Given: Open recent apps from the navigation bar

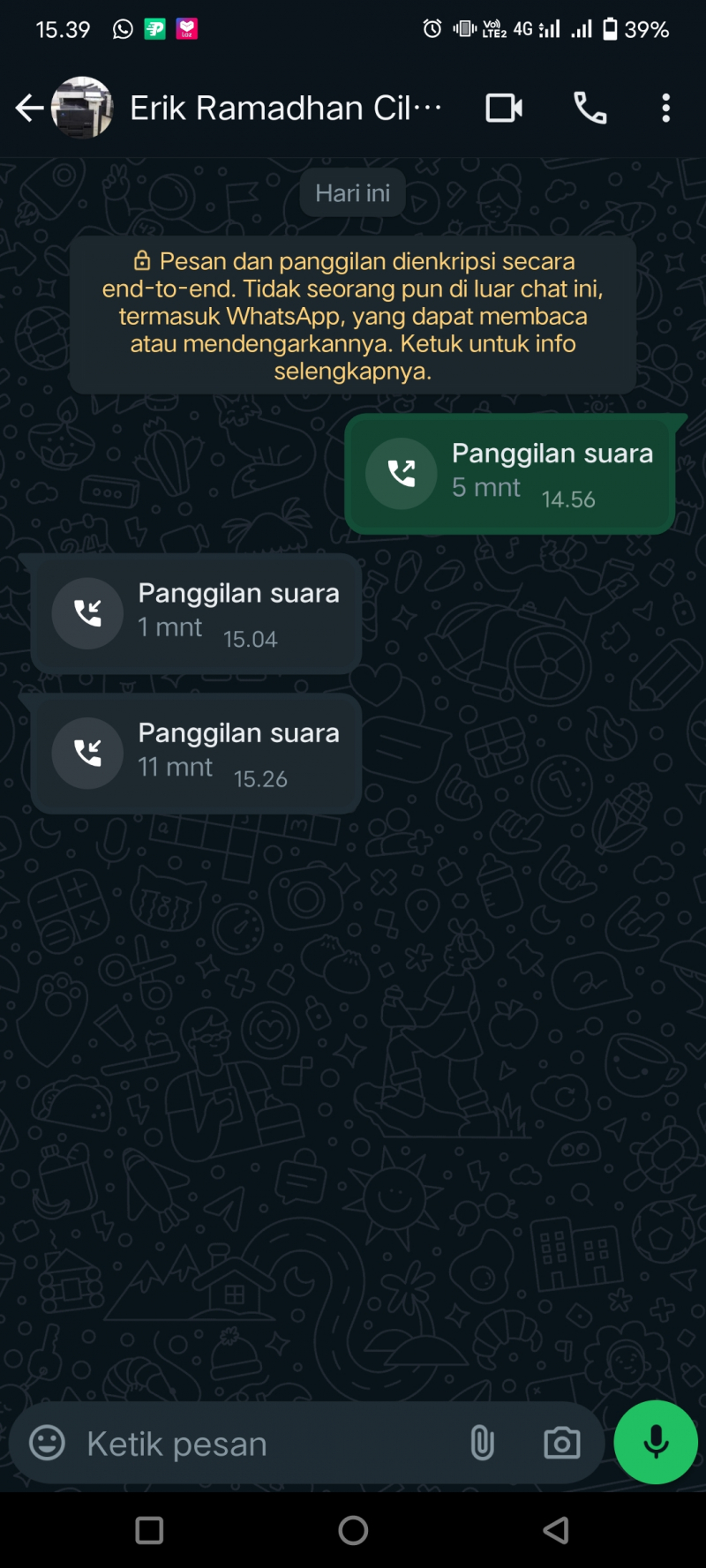Looking at the screenshot, I should click(149, 1530).
